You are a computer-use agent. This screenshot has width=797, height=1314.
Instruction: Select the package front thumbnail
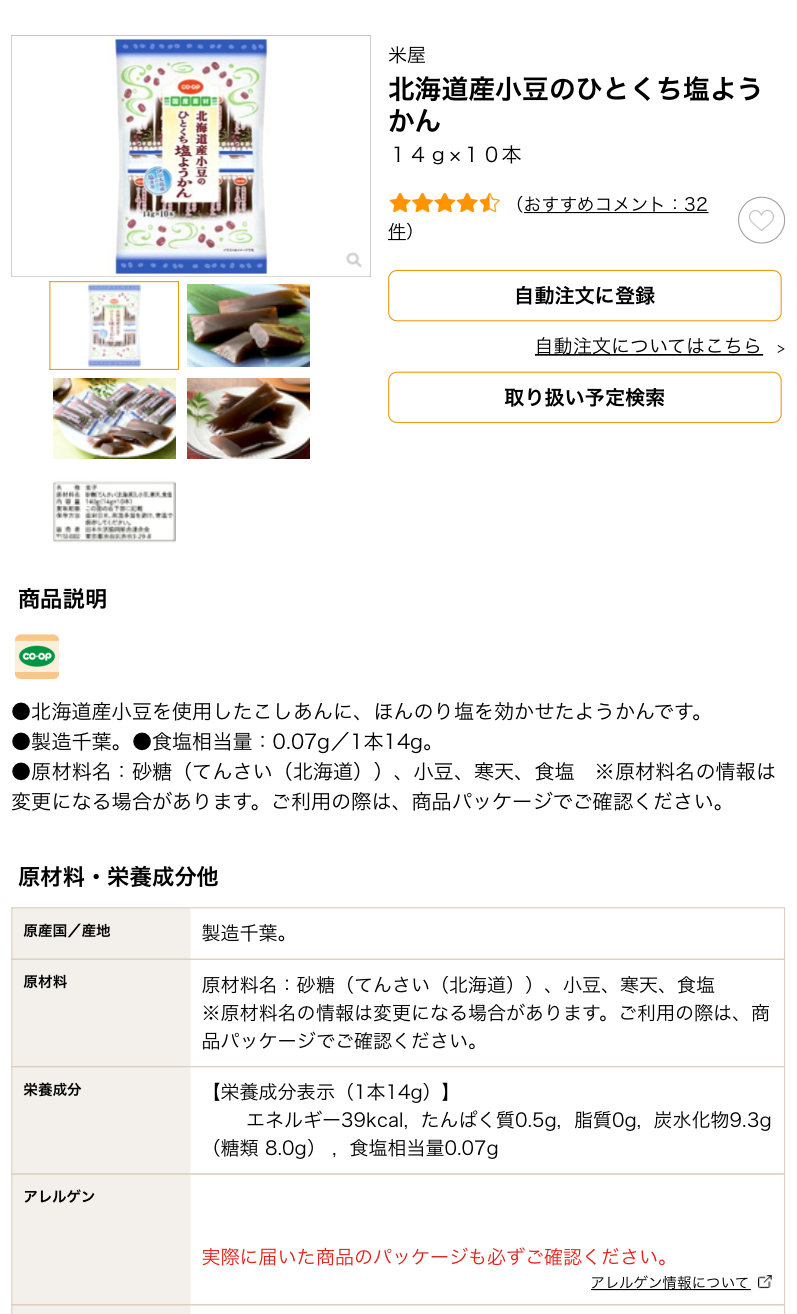click(x=114, y=326)
